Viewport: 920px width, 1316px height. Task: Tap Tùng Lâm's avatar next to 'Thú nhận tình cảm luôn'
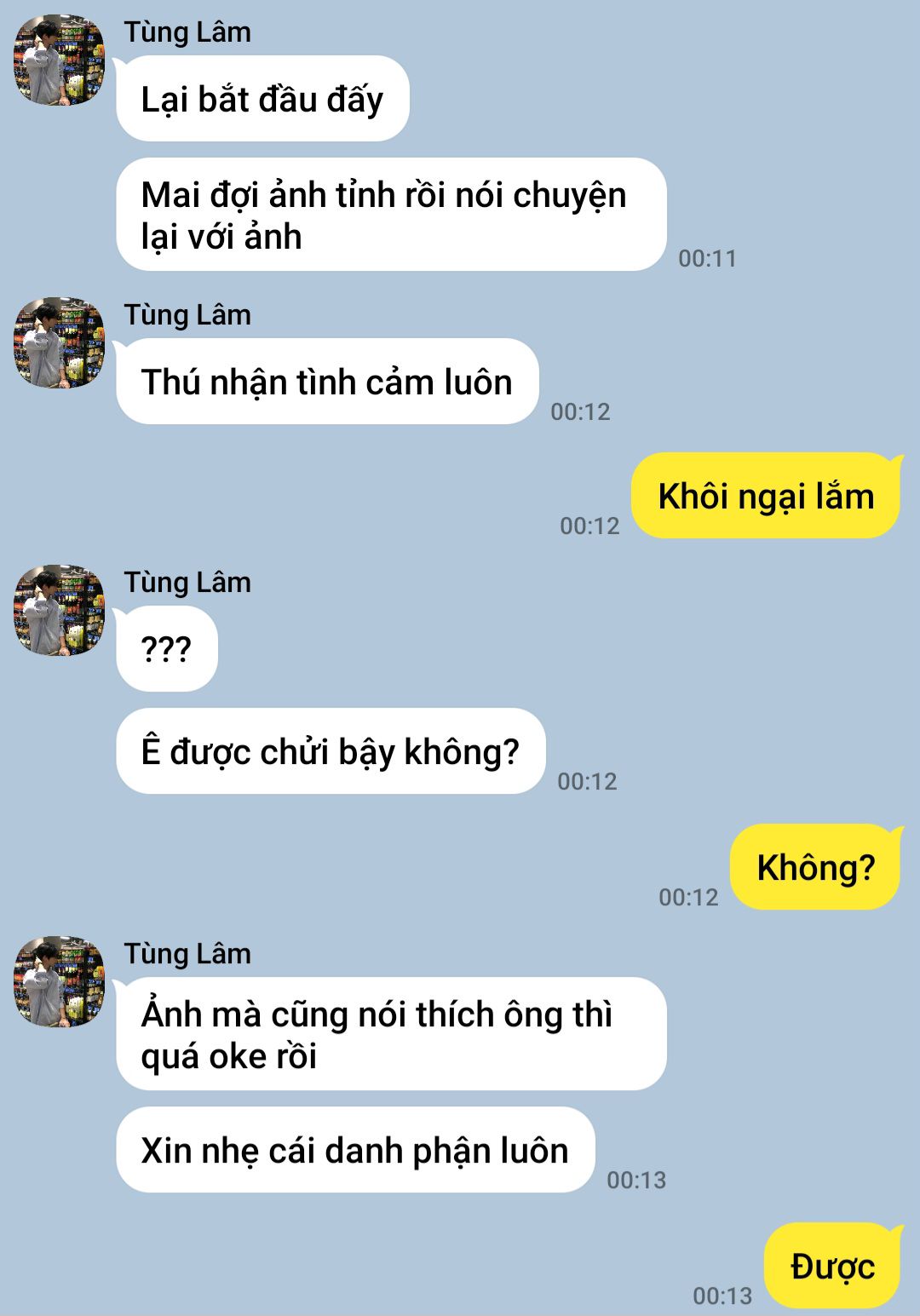59,343
